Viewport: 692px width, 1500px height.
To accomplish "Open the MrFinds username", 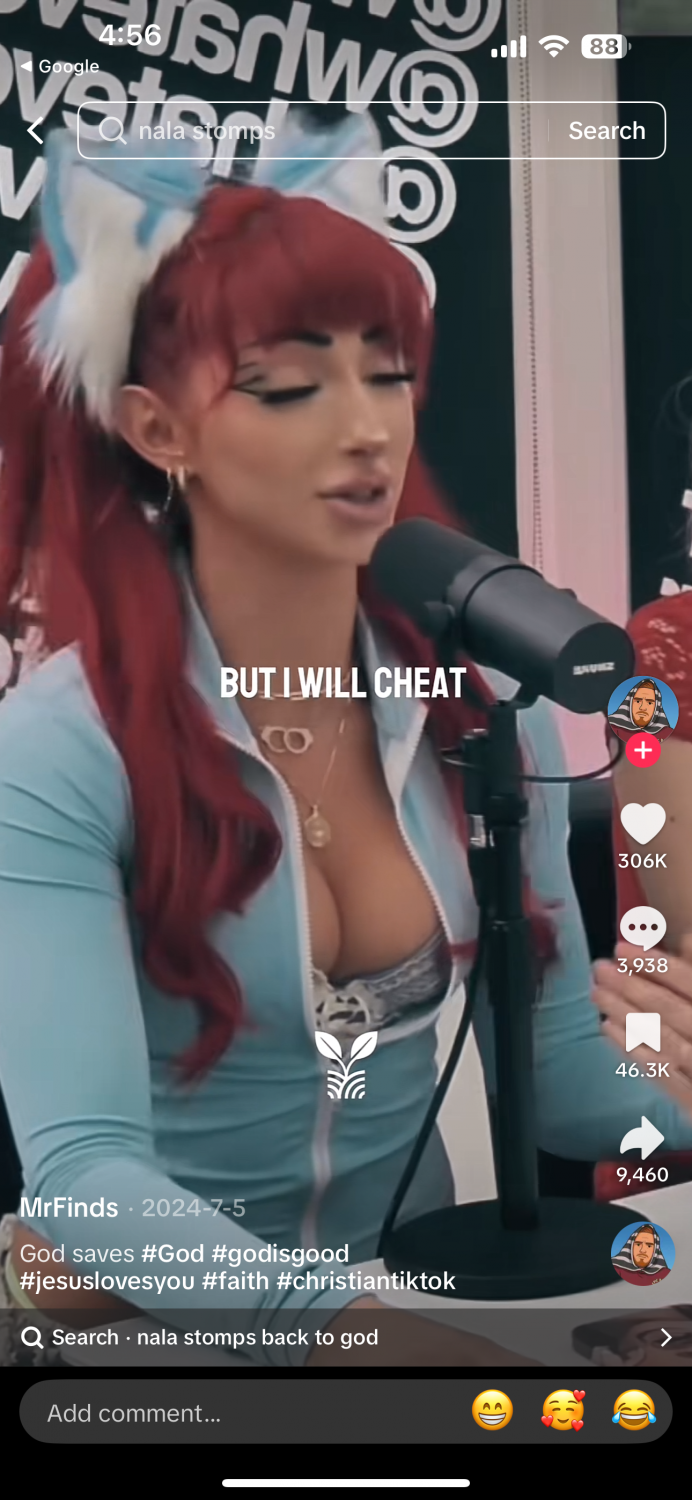I will [x=69, y=1207].
